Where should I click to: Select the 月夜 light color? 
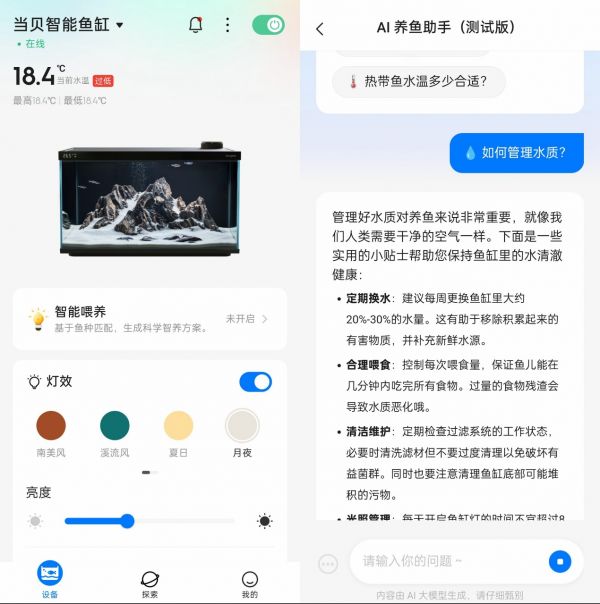coord(242,426)
